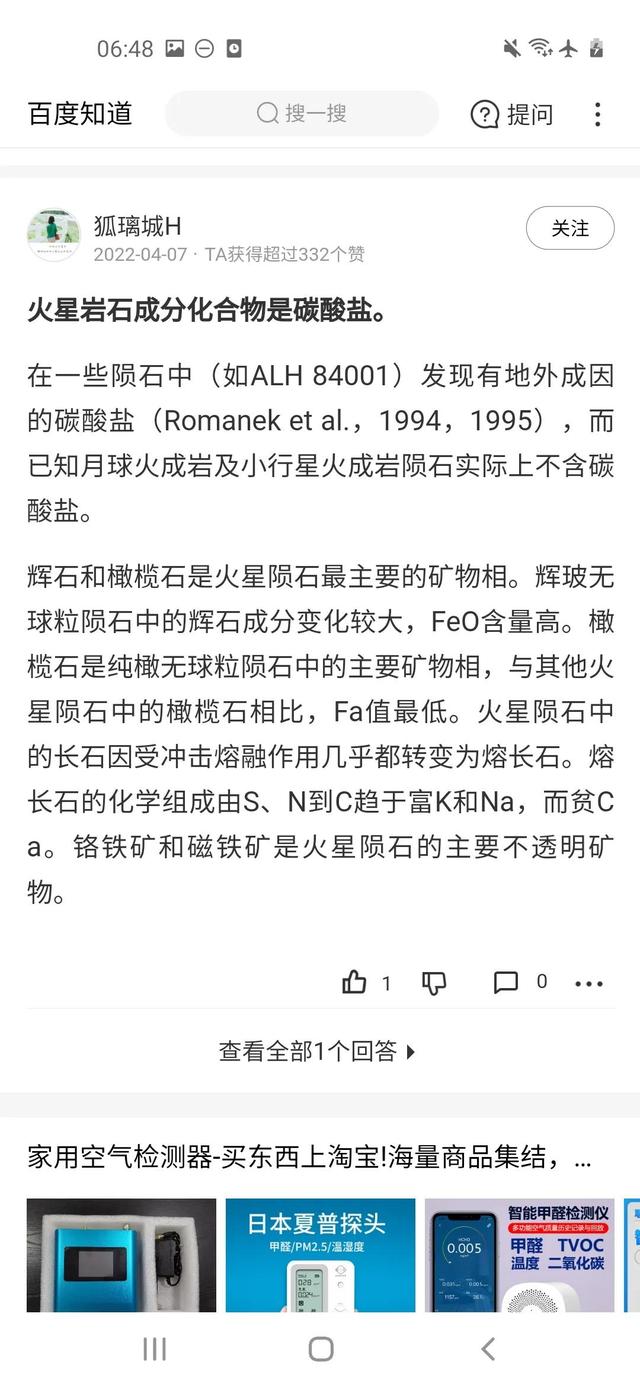This screenshot has width=640, height=1387.
Task: Open the 日本夏普探头 product image
Action: pos(320,1255)
